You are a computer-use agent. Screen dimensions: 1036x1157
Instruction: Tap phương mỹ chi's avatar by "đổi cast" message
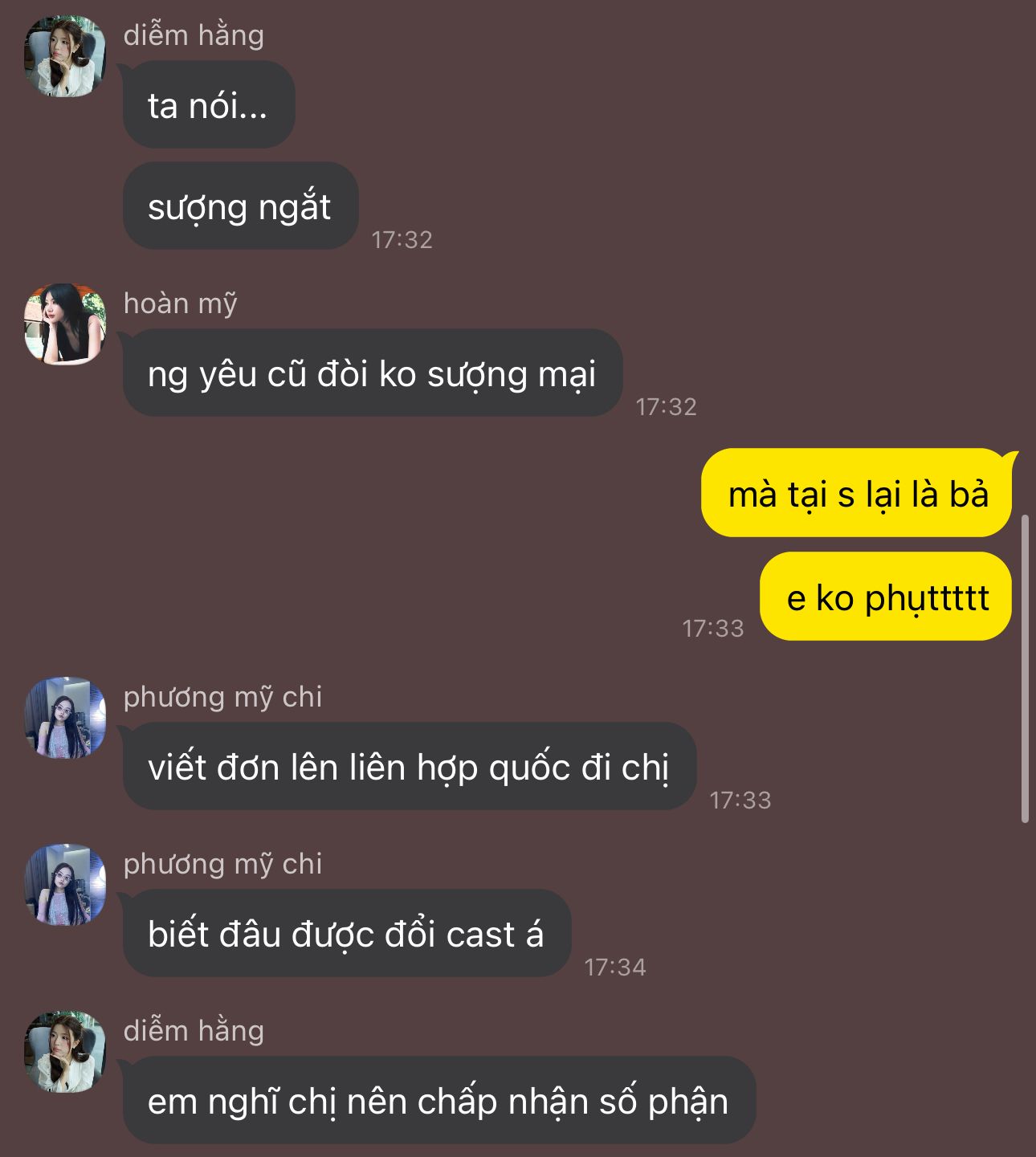65,885
